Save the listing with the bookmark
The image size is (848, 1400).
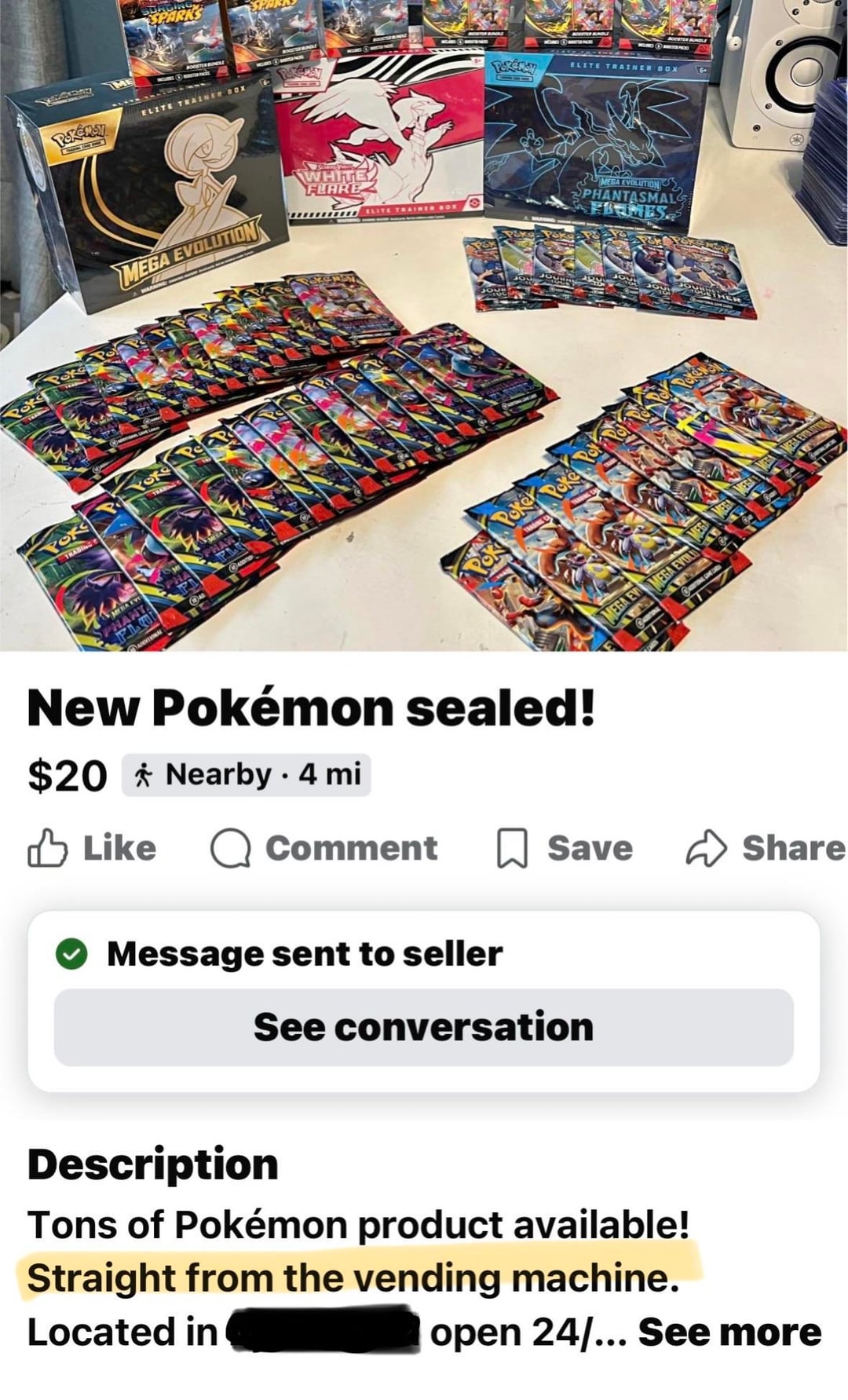click(565, 848)
